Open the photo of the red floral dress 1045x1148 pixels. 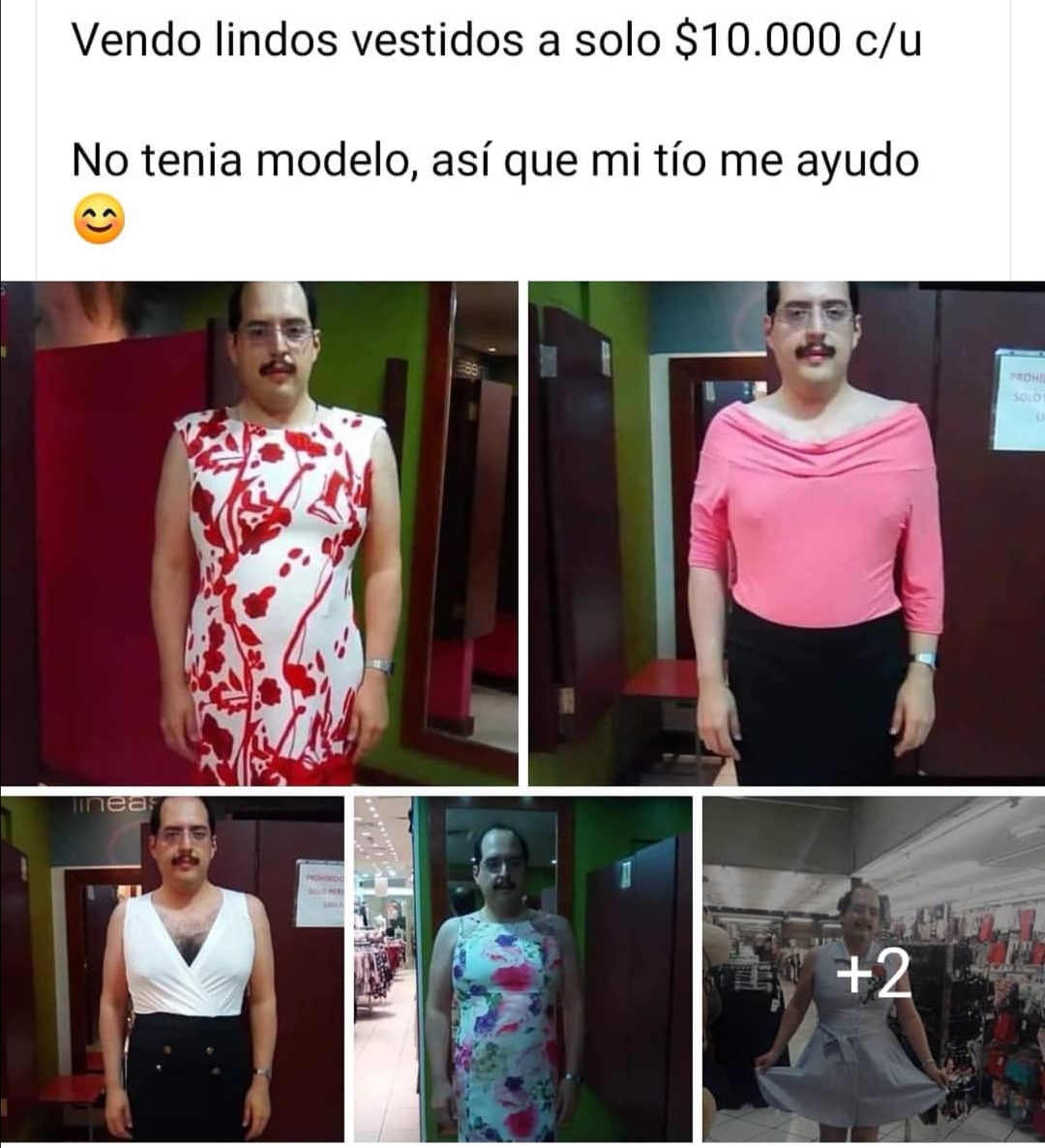click(x=259, y=532)
